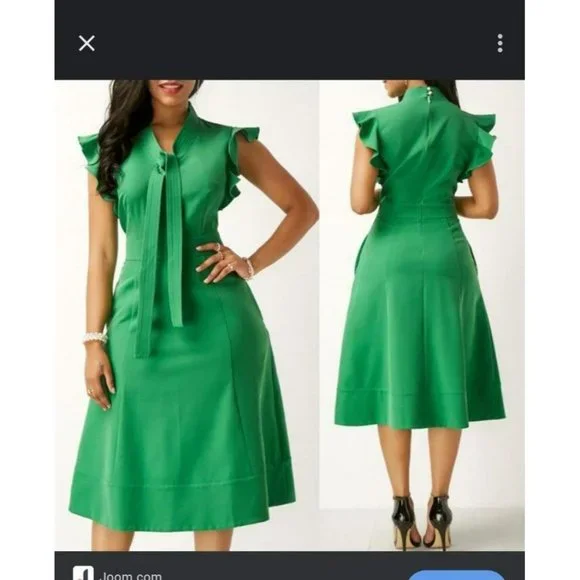This screenshot has width=580, height=580.
Task: Open the three-dot overflow menu
Action: click(500, 43)
